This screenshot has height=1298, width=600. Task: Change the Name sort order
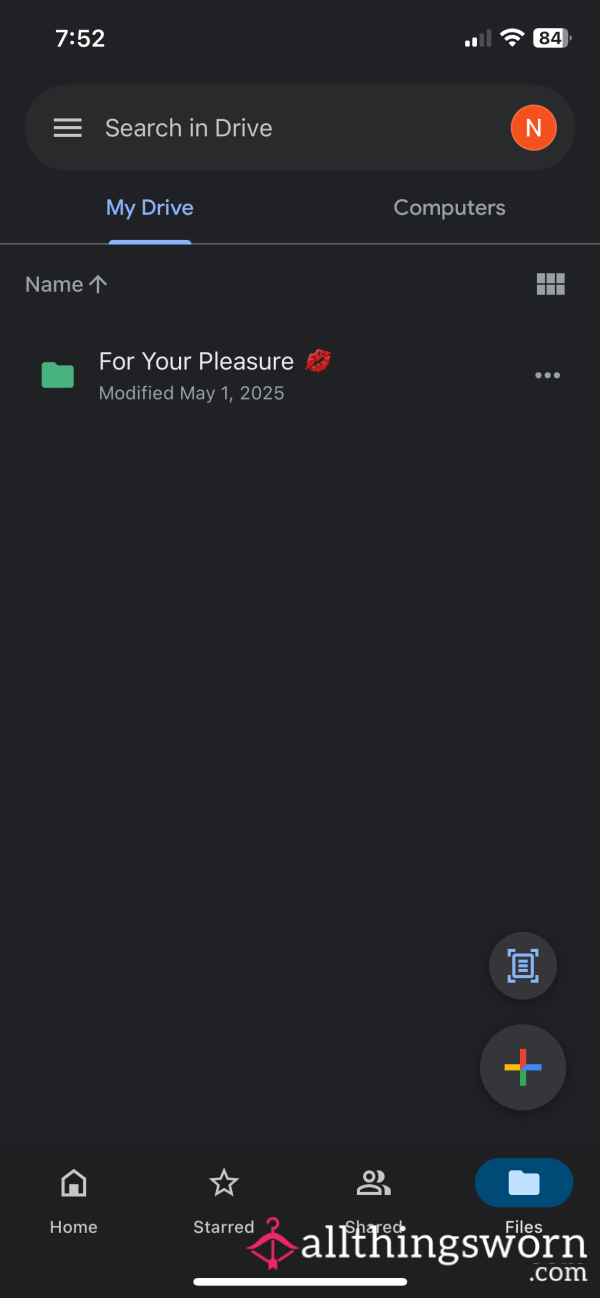(66, 284)
